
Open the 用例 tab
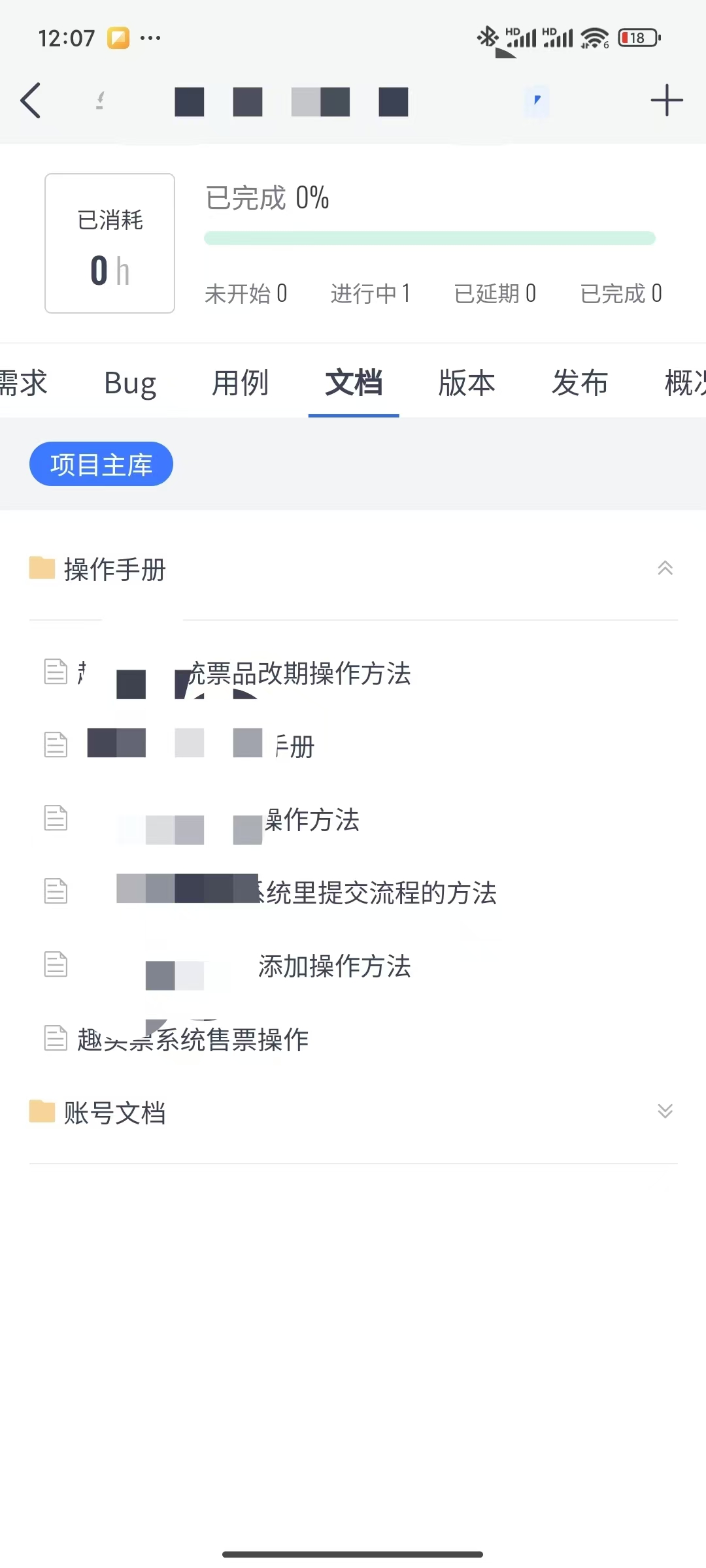click(240, 383)
